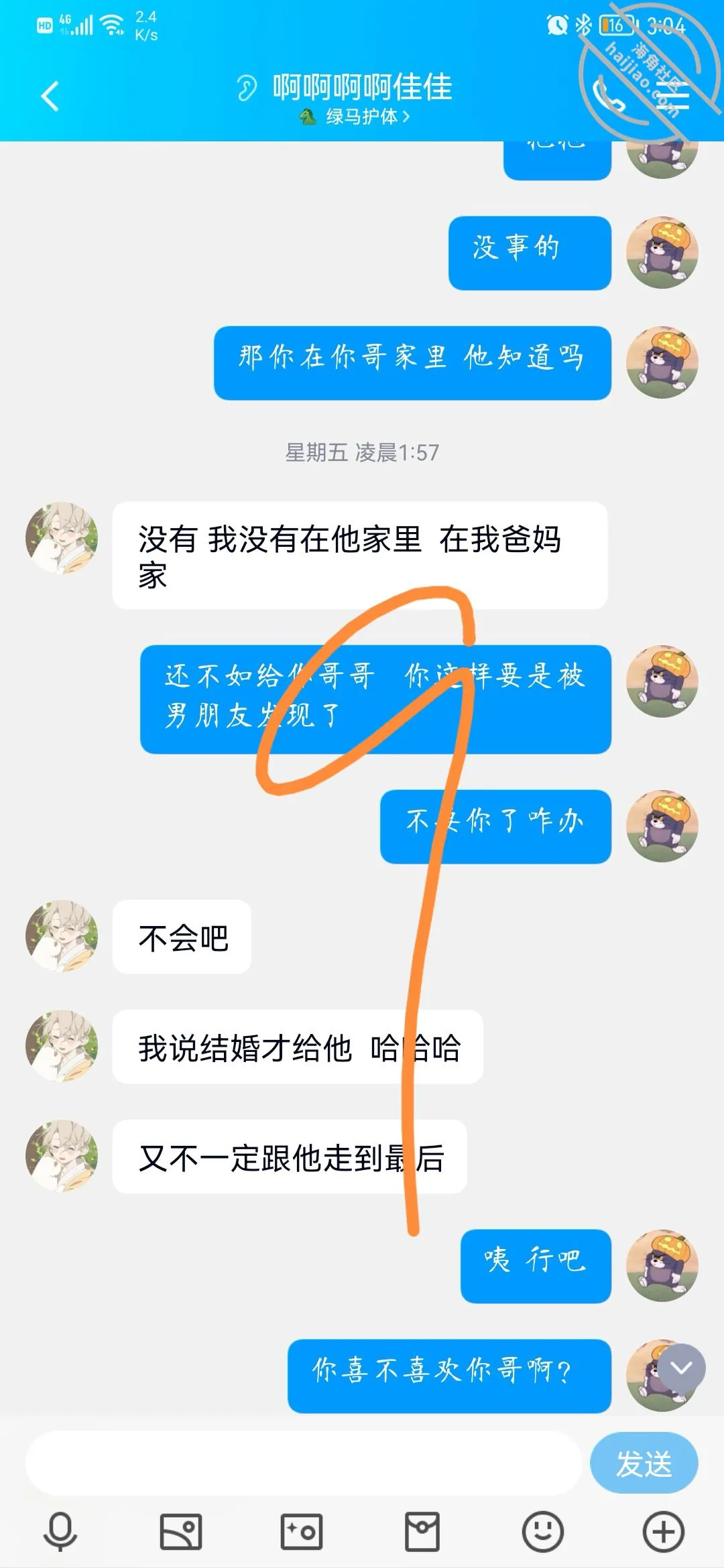Send message with 发送 button
724x1568 pixels.
[644, 1463]
